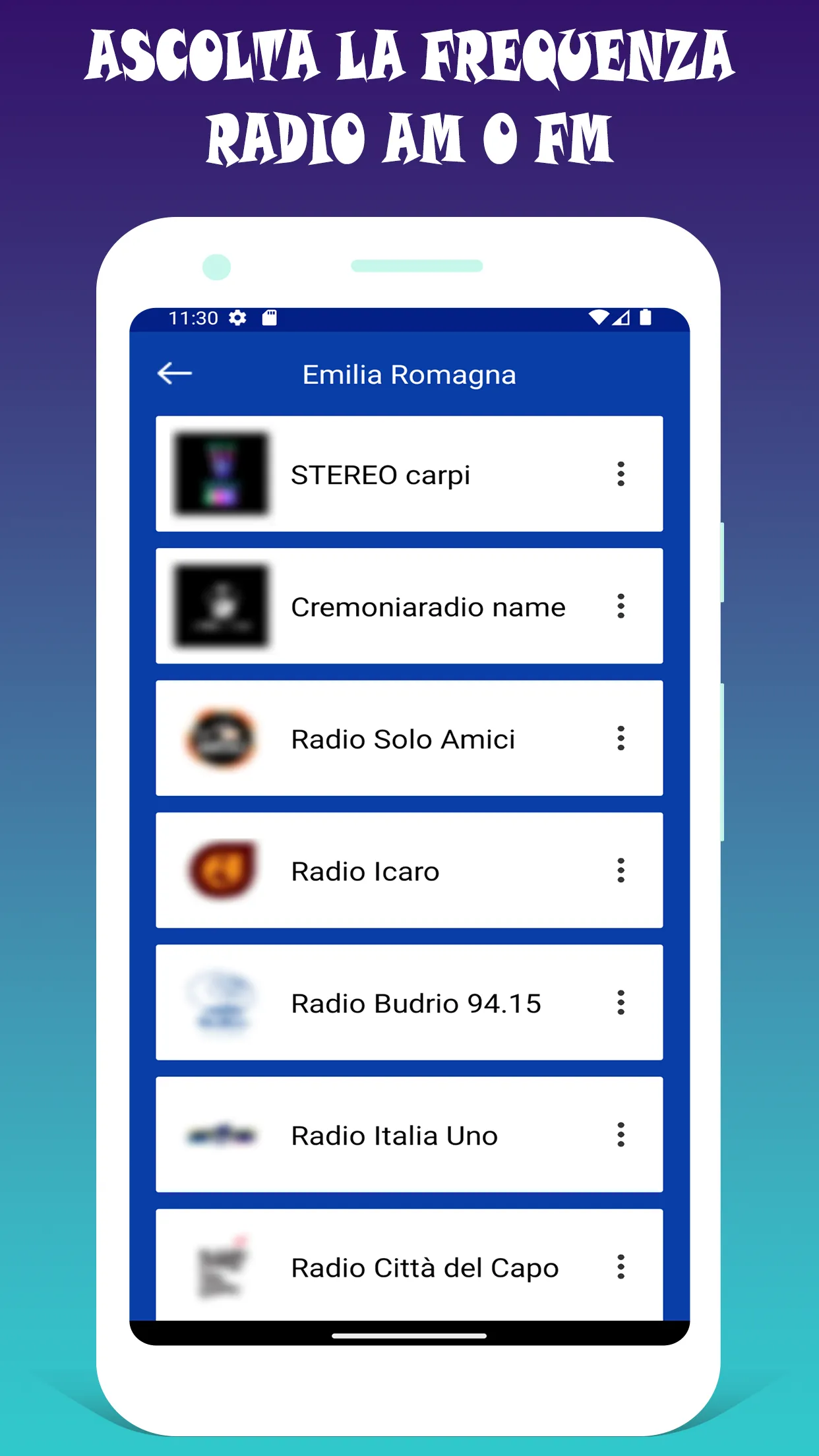Viewport: 819px width, 1456px height.
Task: Select the Radio Città del Capo logo
Action: click(221, 1267)
